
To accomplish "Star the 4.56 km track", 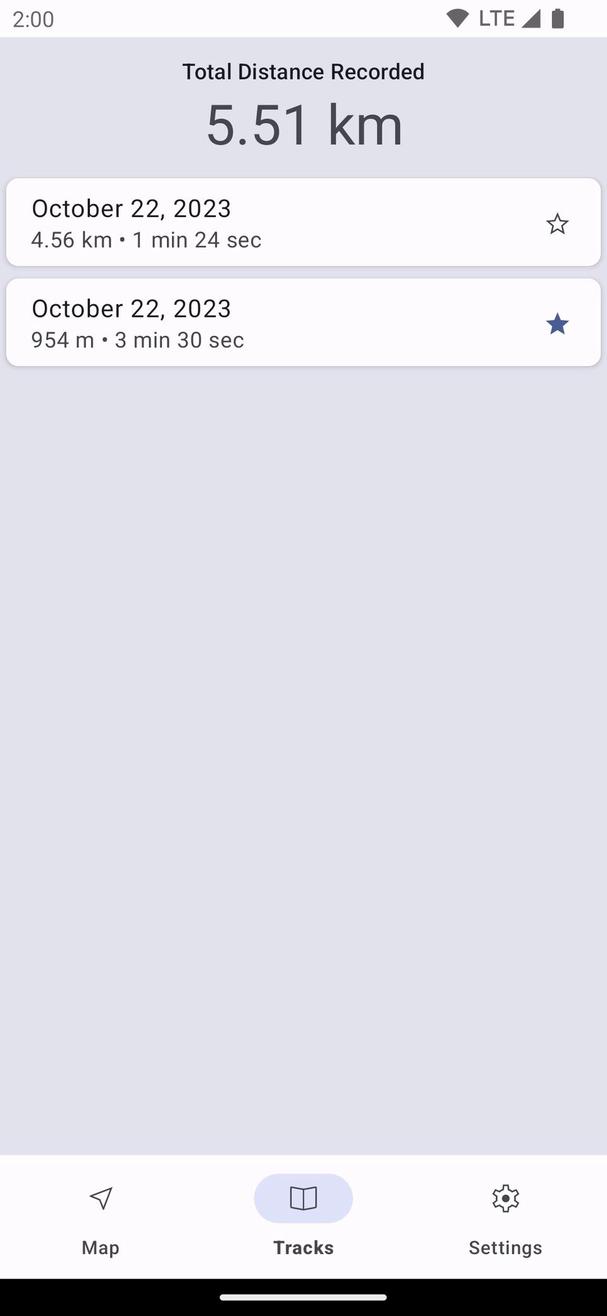I will (x=557, y=224).
